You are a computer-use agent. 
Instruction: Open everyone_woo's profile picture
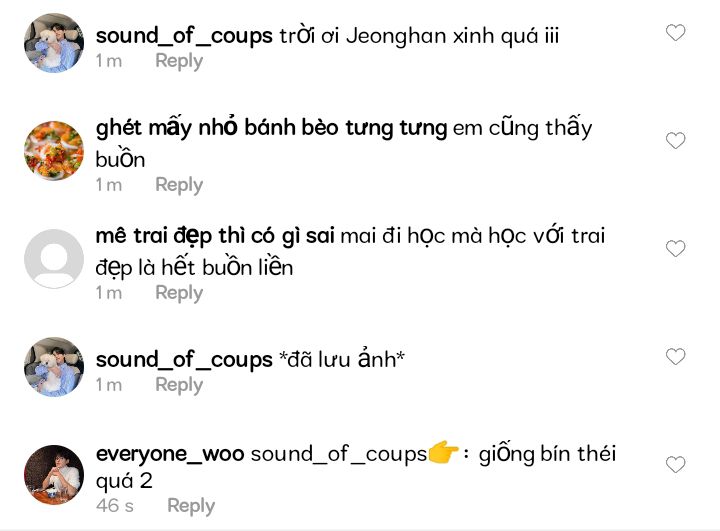coord(54,475)
